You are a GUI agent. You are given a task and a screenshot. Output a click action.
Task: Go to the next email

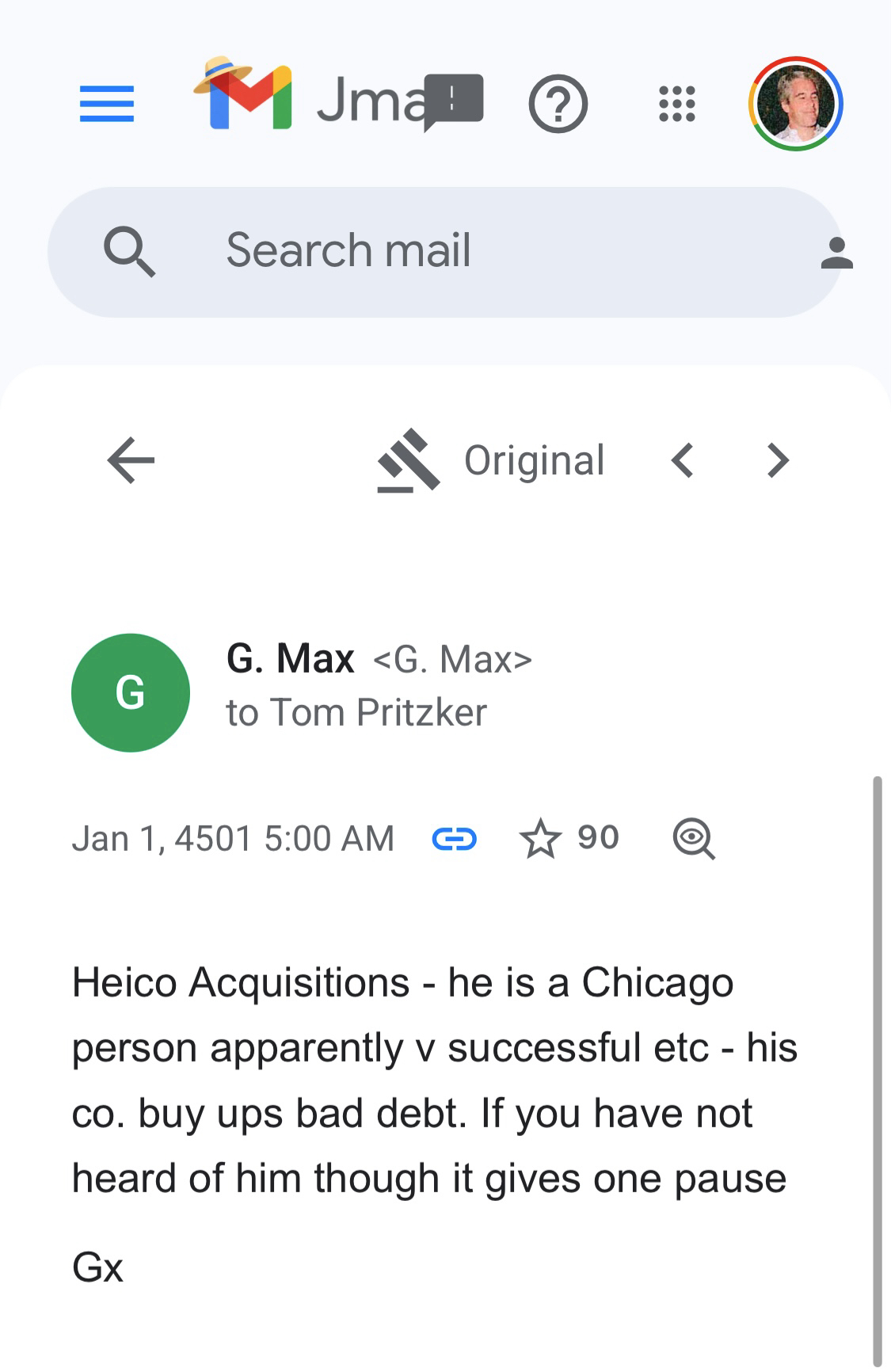779,460
